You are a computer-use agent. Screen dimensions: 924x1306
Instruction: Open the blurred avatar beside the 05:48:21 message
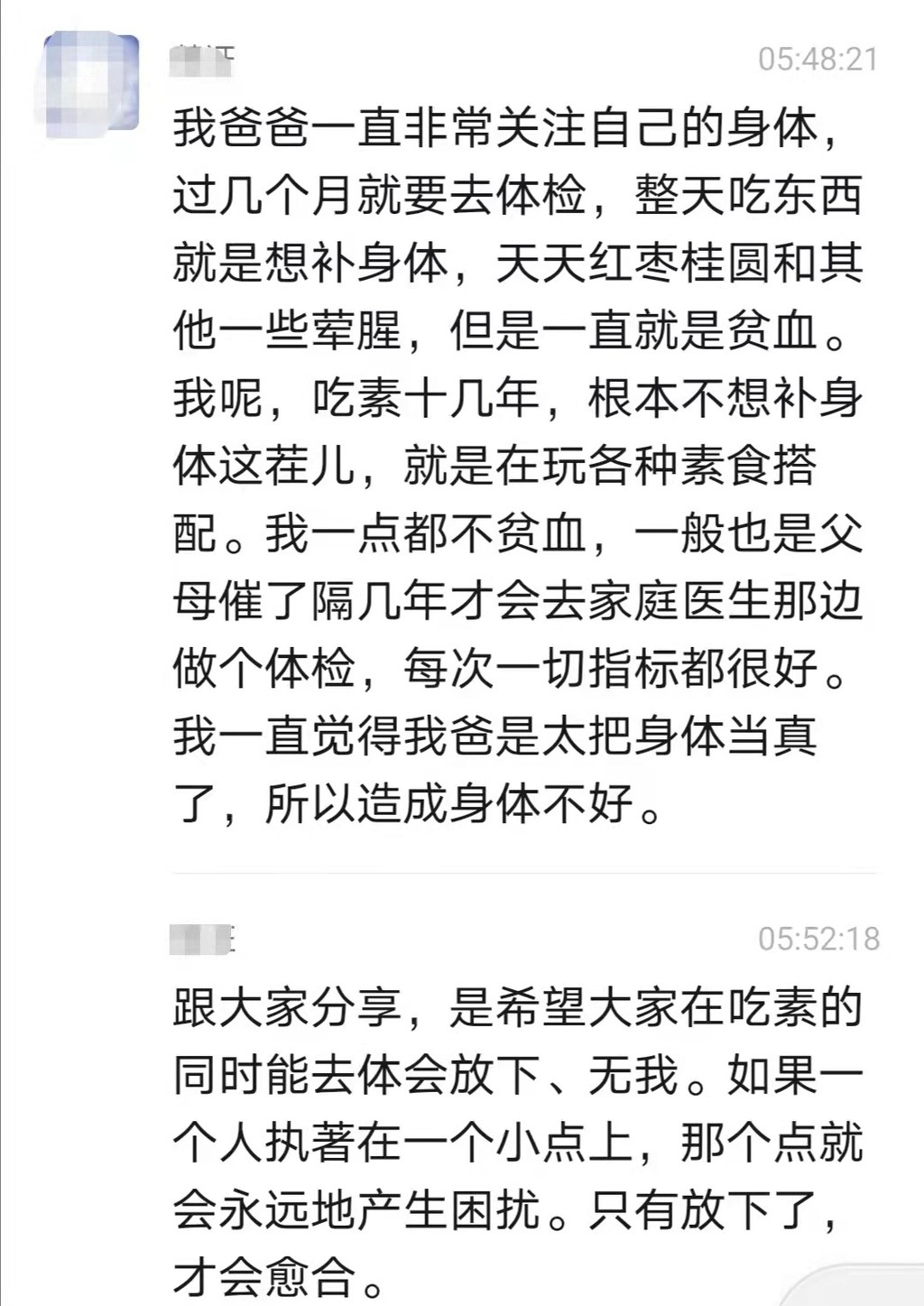click(91, 86)
